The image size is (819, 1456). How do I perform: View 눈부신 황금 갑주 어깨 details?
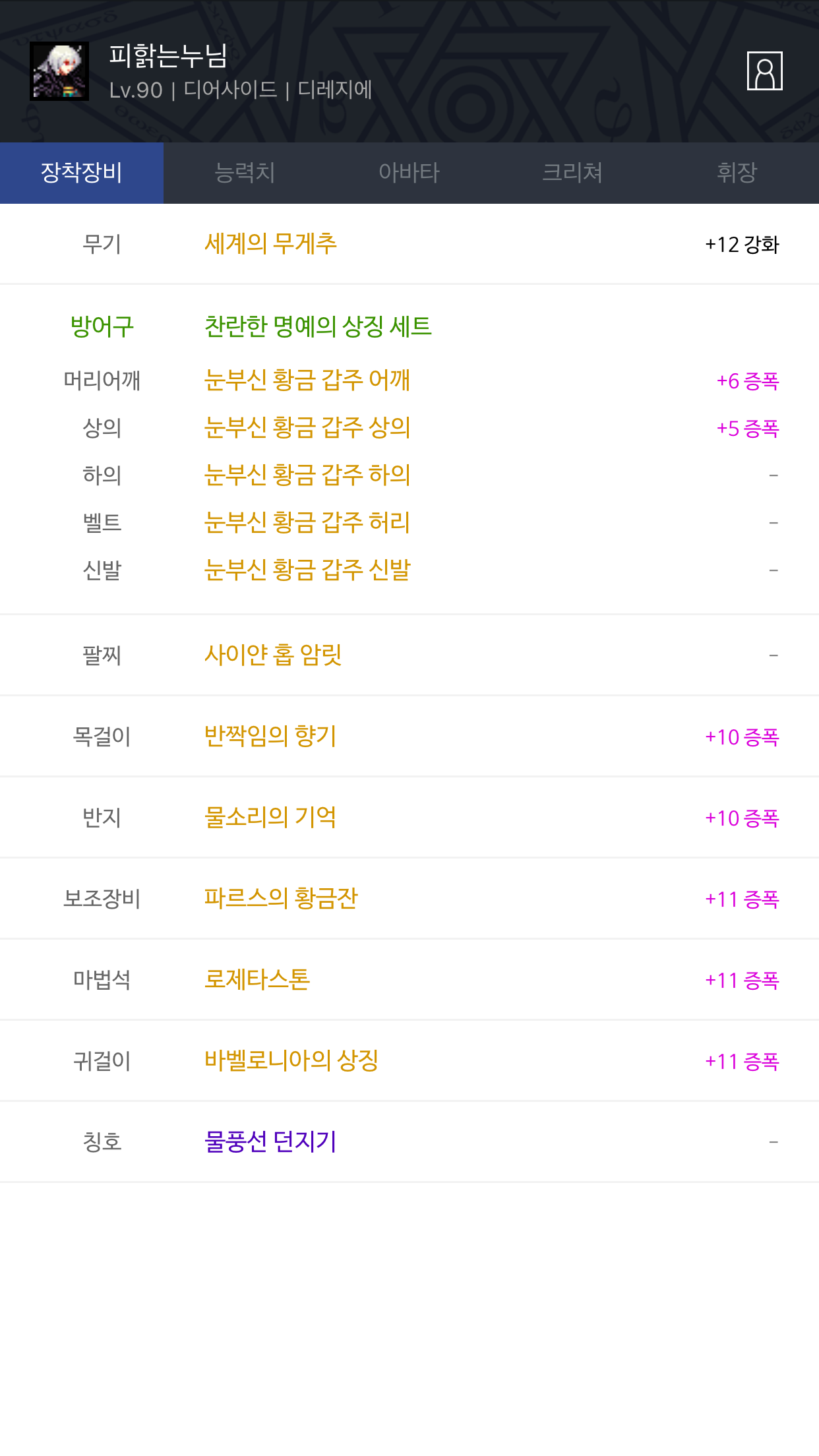307,380
